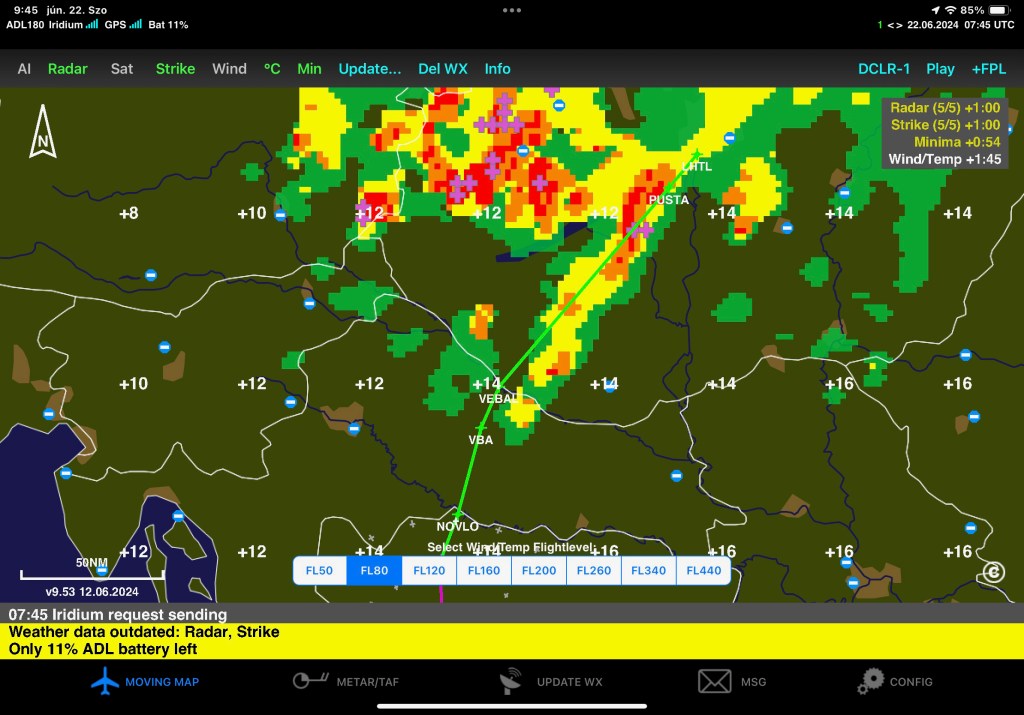Play the weather animation

940,69
